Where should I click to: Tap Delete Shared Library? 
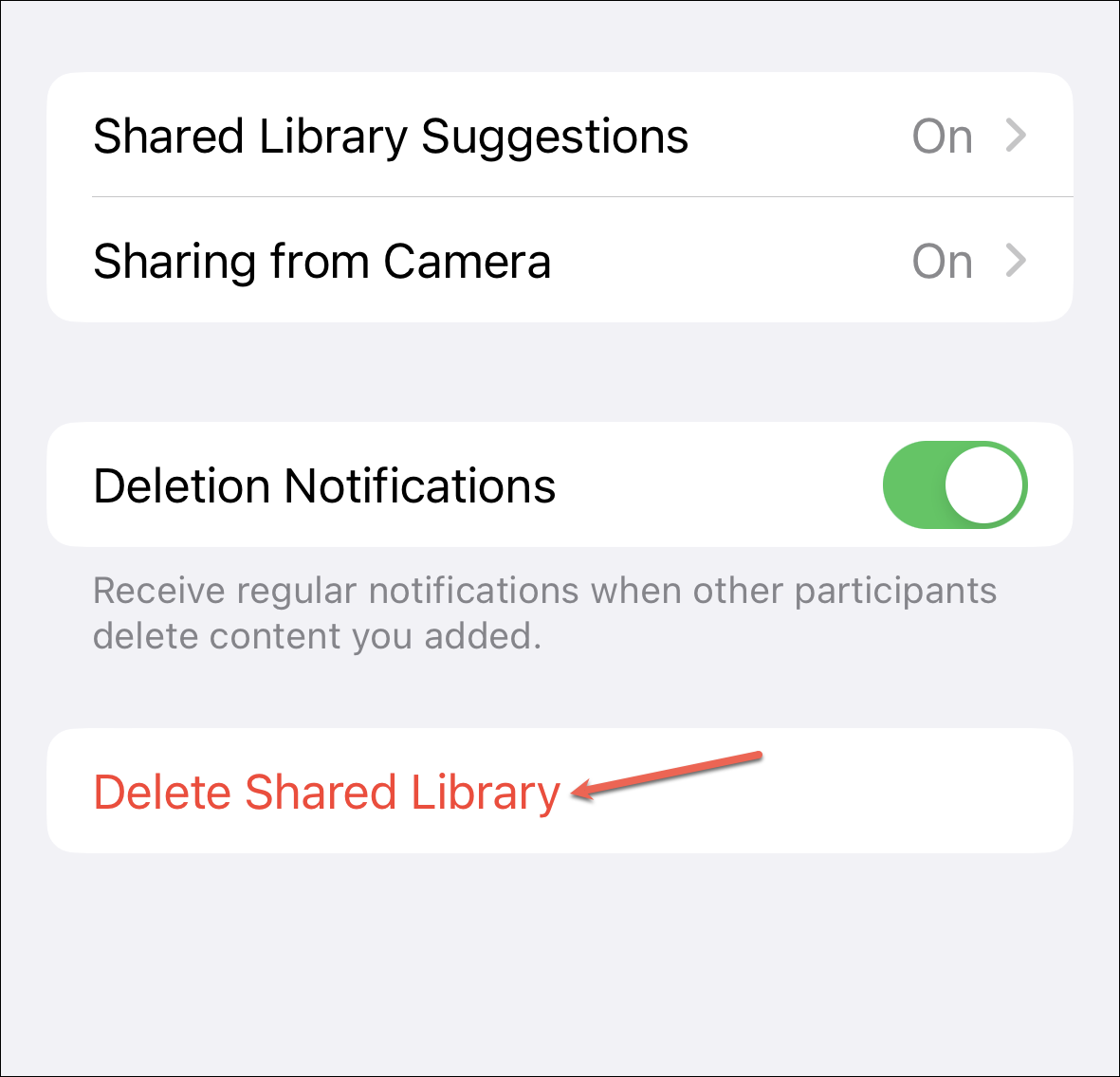327,792
